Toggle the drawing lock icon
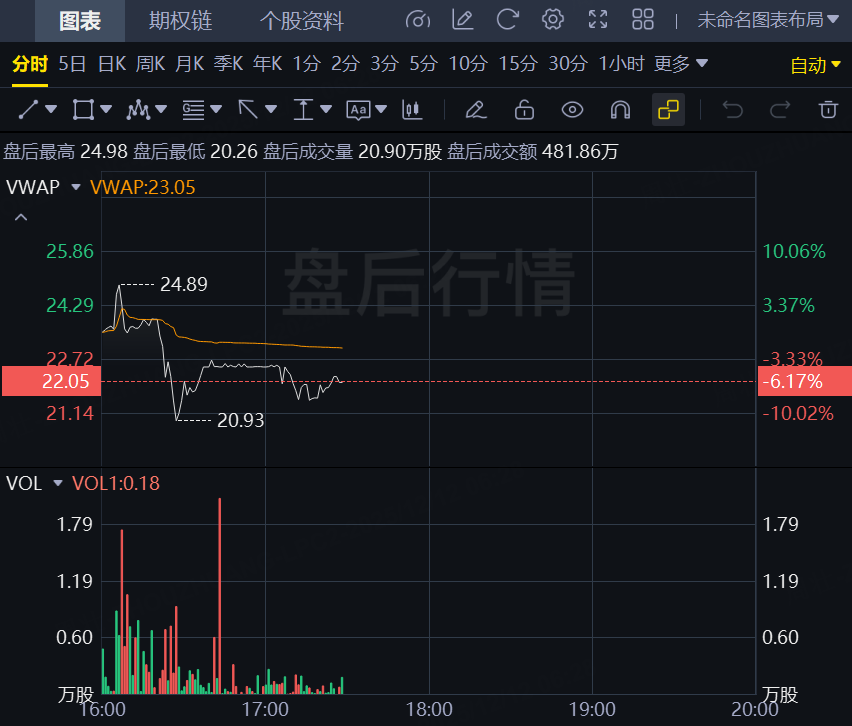The width and height of the screenshot is (852, 726). [524, 109]
